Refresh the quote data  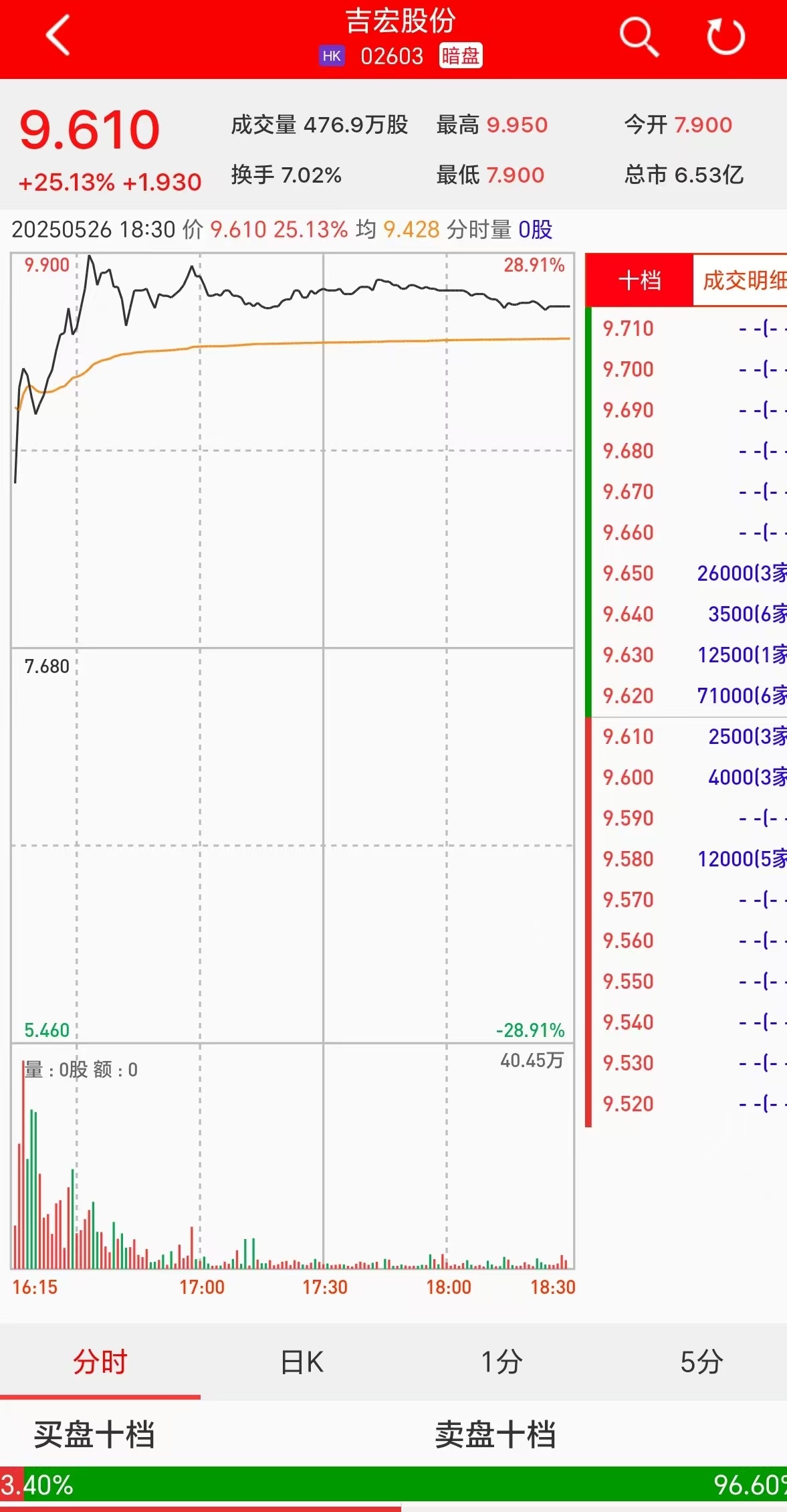pos(725,37)
